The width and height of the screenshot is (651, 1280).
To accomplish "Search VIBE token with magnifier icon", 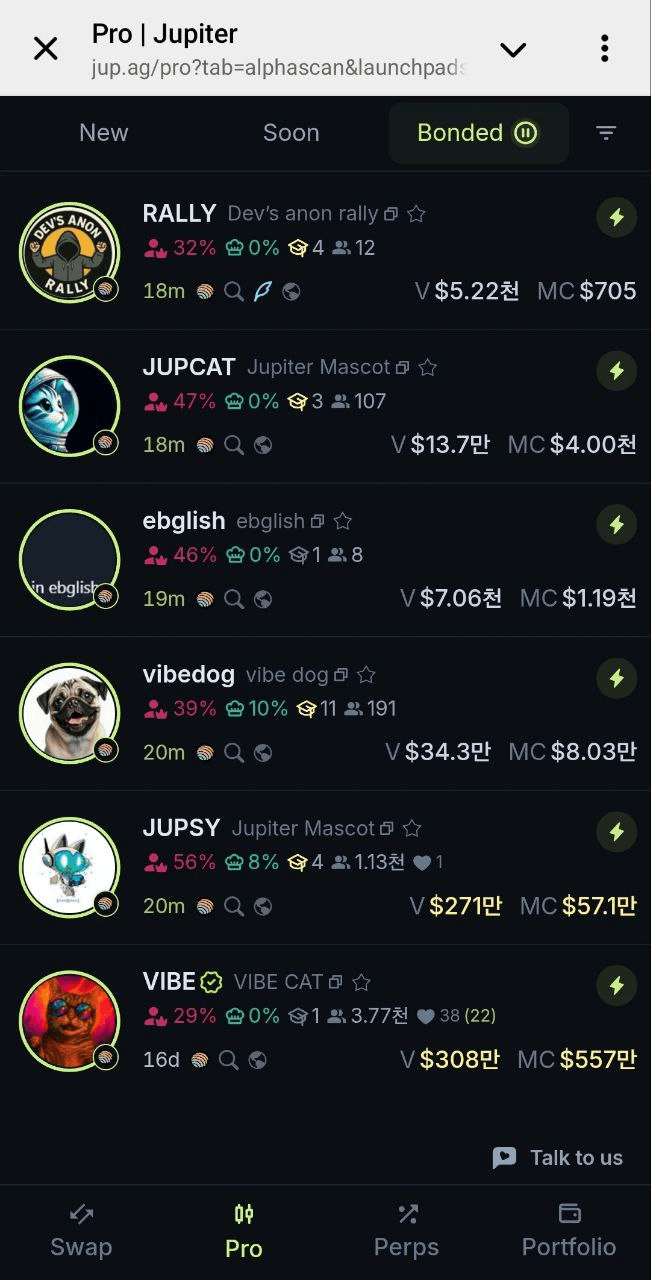I will point(228,1060).
